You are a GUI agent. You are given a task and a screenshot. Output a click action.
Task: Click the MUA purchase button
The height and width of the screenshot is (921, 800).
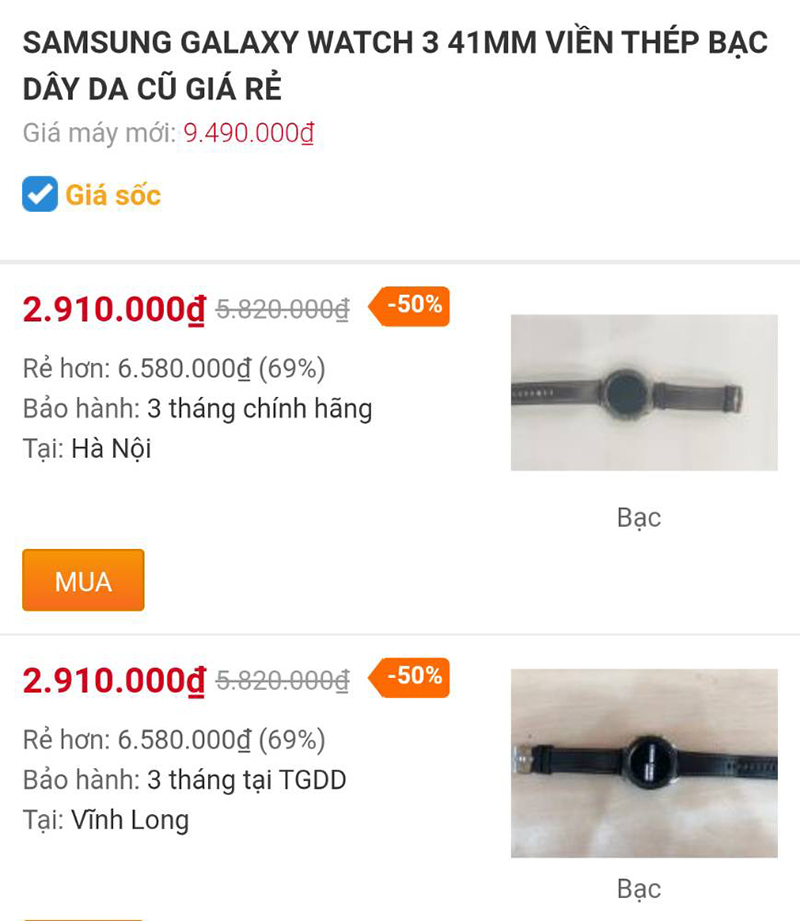coord(83,580)
